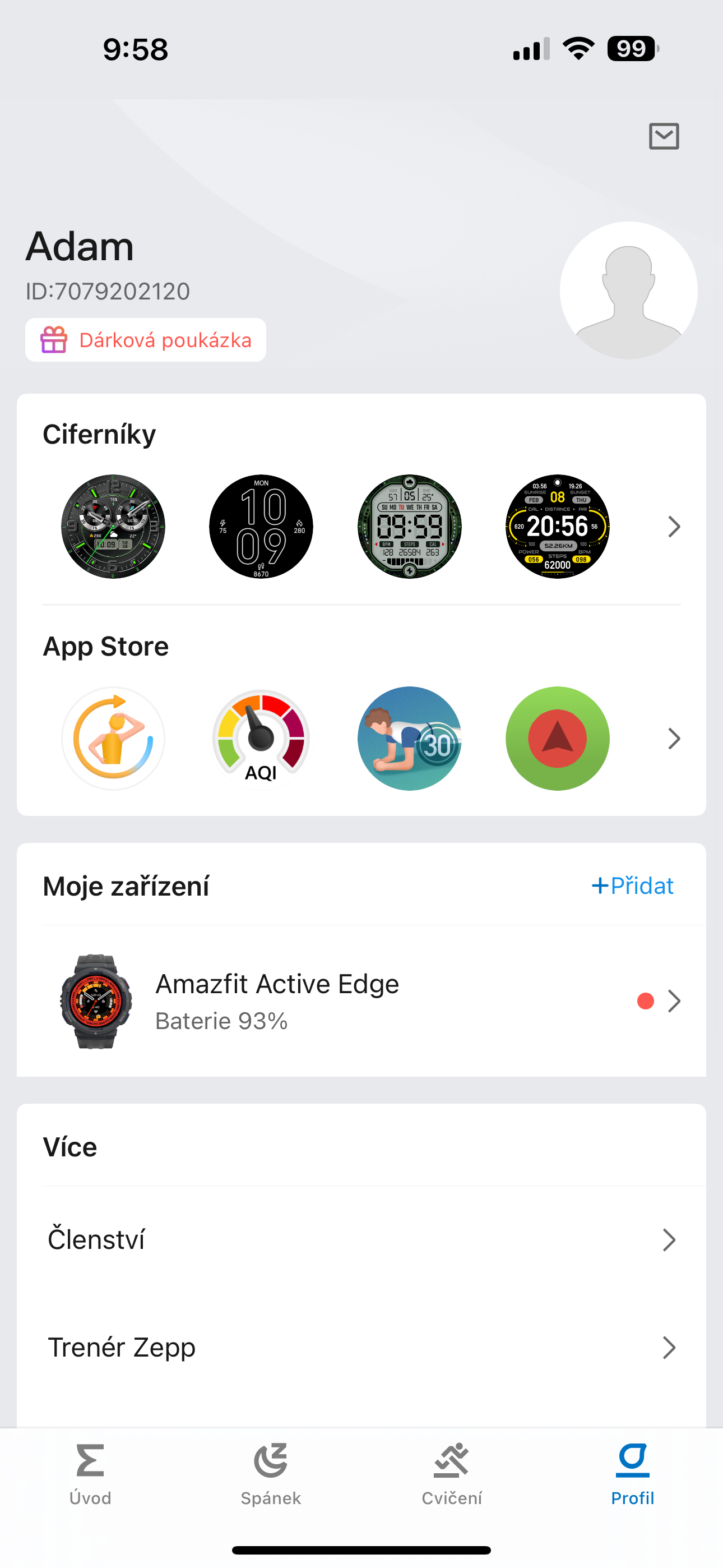Choose the 09:59 digital watch face
This screenshot has width=723, height=1568.
pyautogui.click(x=410, y=527)
